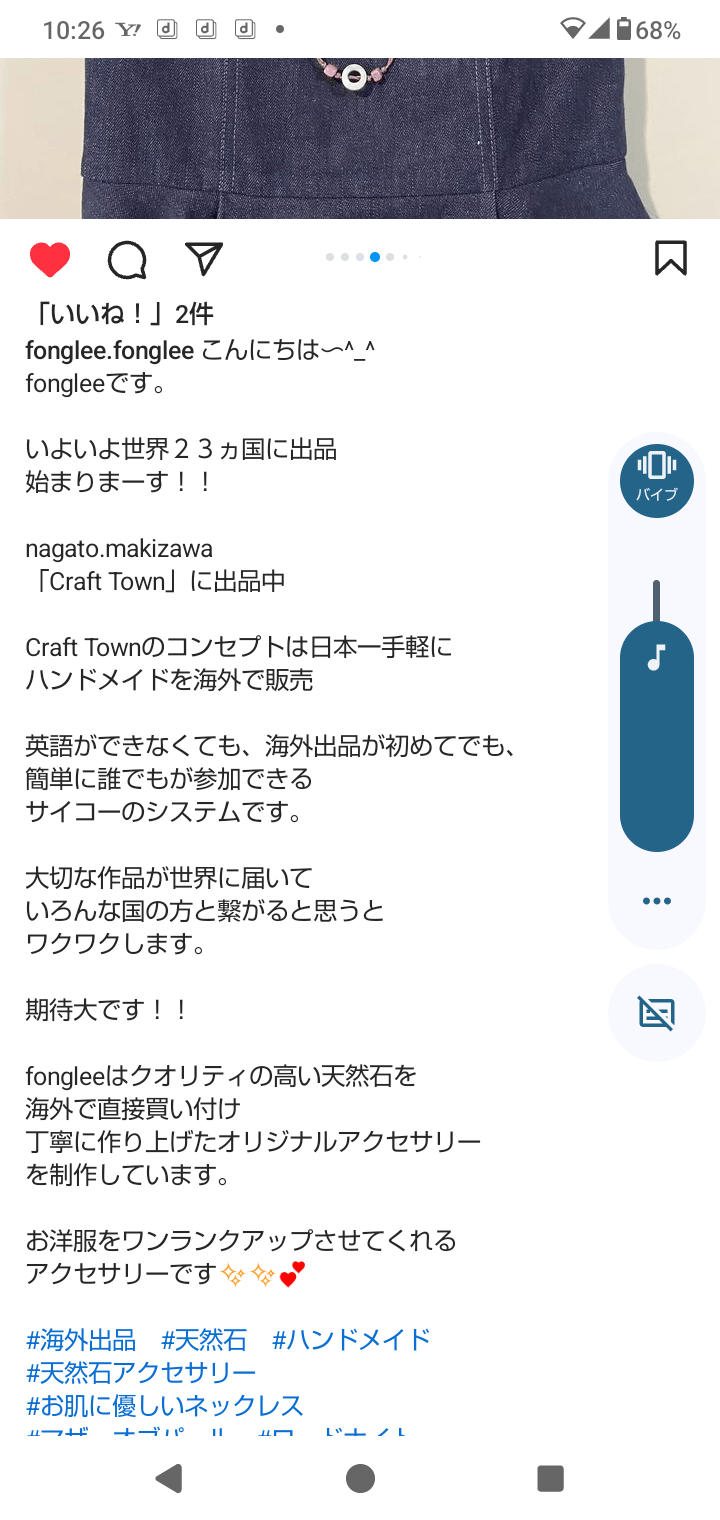Tap the music note on the volume slider
Image resolution: width=720 pixels, height=1520 pixels.
click(x=656, y=657)
